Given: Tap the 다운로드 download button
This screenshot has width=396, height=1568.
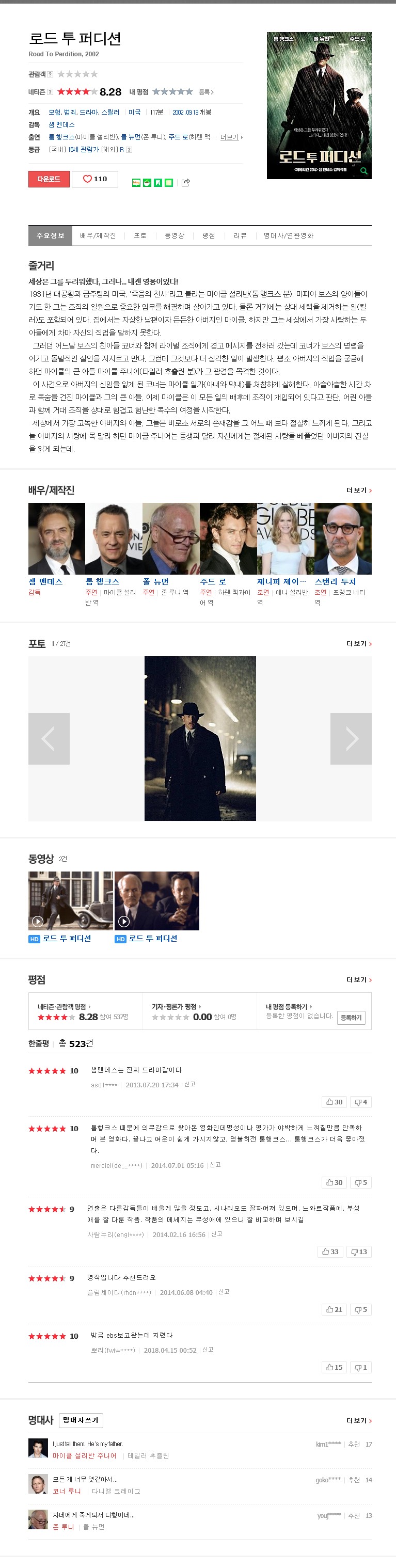Looking at the screenshot, I should (x=49, y=179).
